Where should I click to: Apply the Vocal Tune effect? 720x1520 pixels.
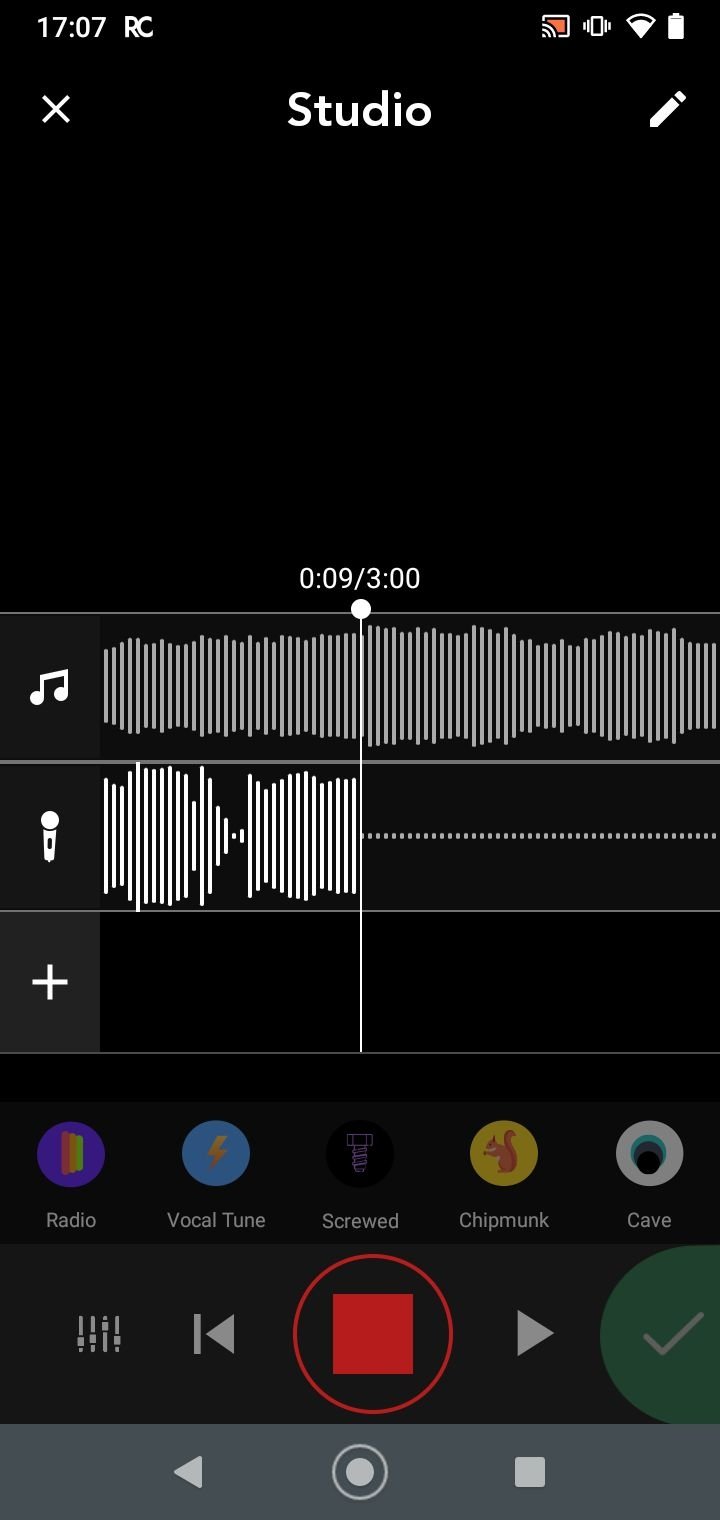click(x=216, y=1176)
